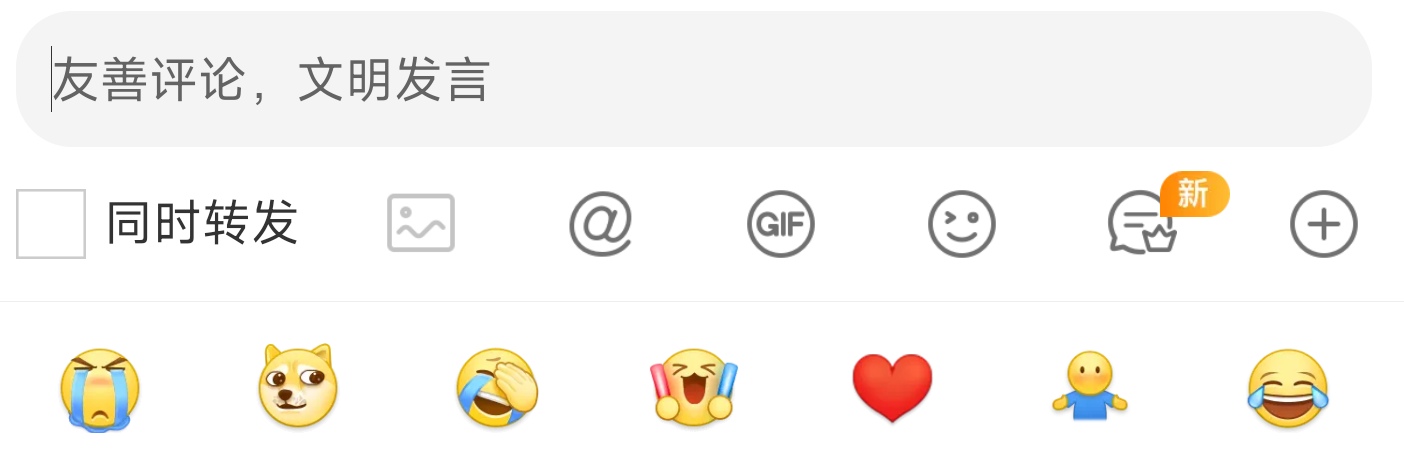Mention a user with the @ icon
The width and height of the screenshot is (1404, 476).
[x=601, y=223]
